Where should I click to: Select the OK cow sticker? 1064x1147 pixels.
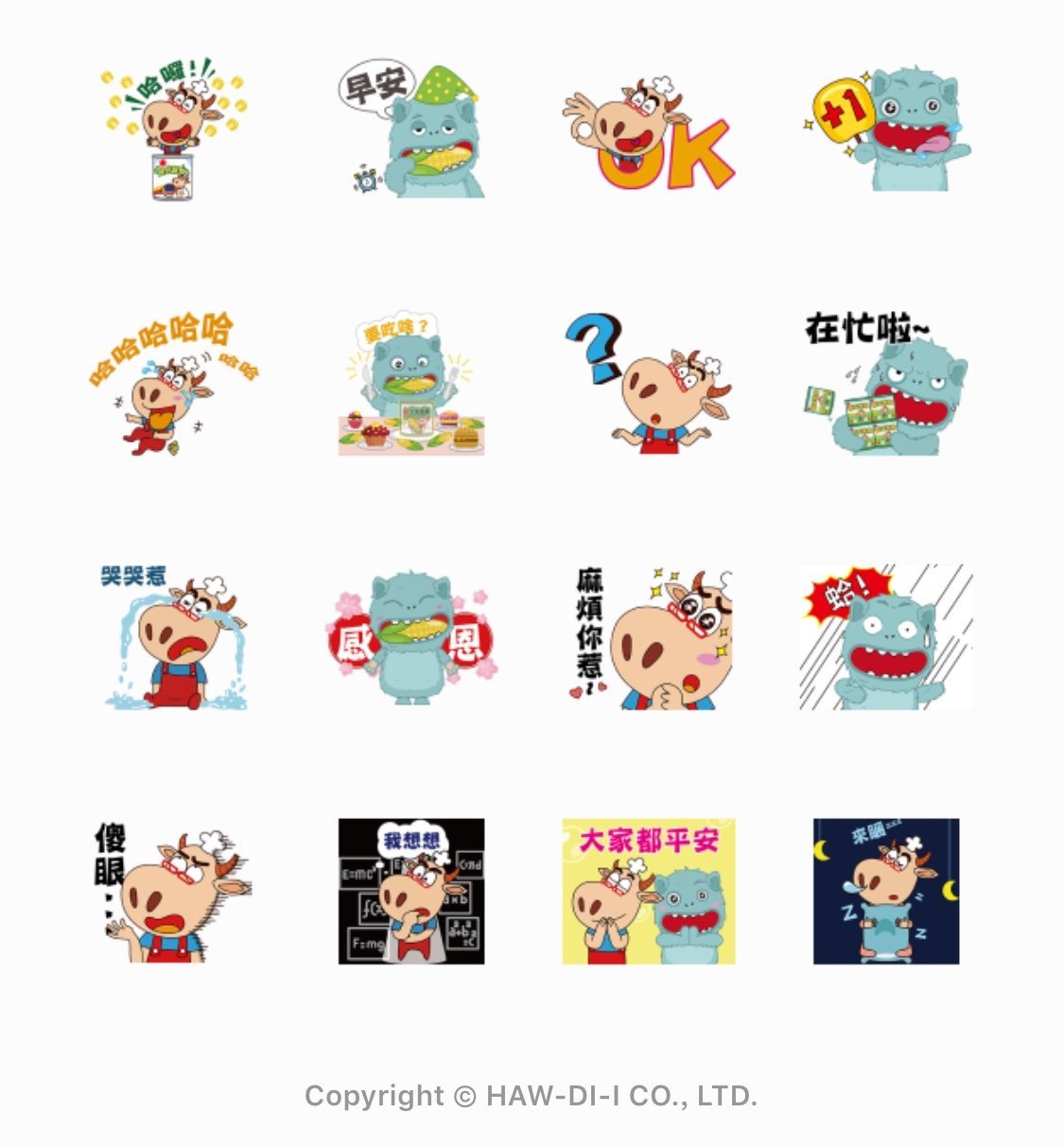[x=649, y=132]
